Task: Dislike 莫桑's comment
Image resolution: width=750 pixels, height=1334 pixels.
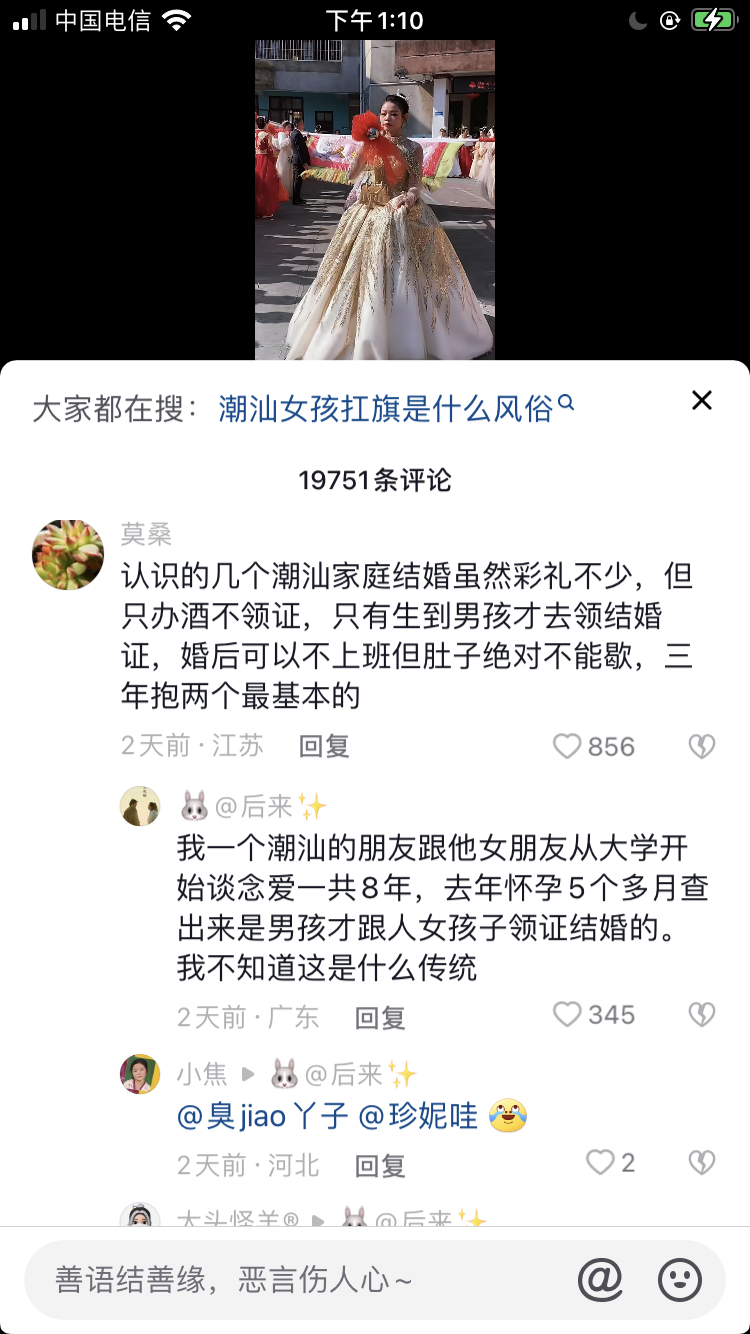Action: (702, 746)
